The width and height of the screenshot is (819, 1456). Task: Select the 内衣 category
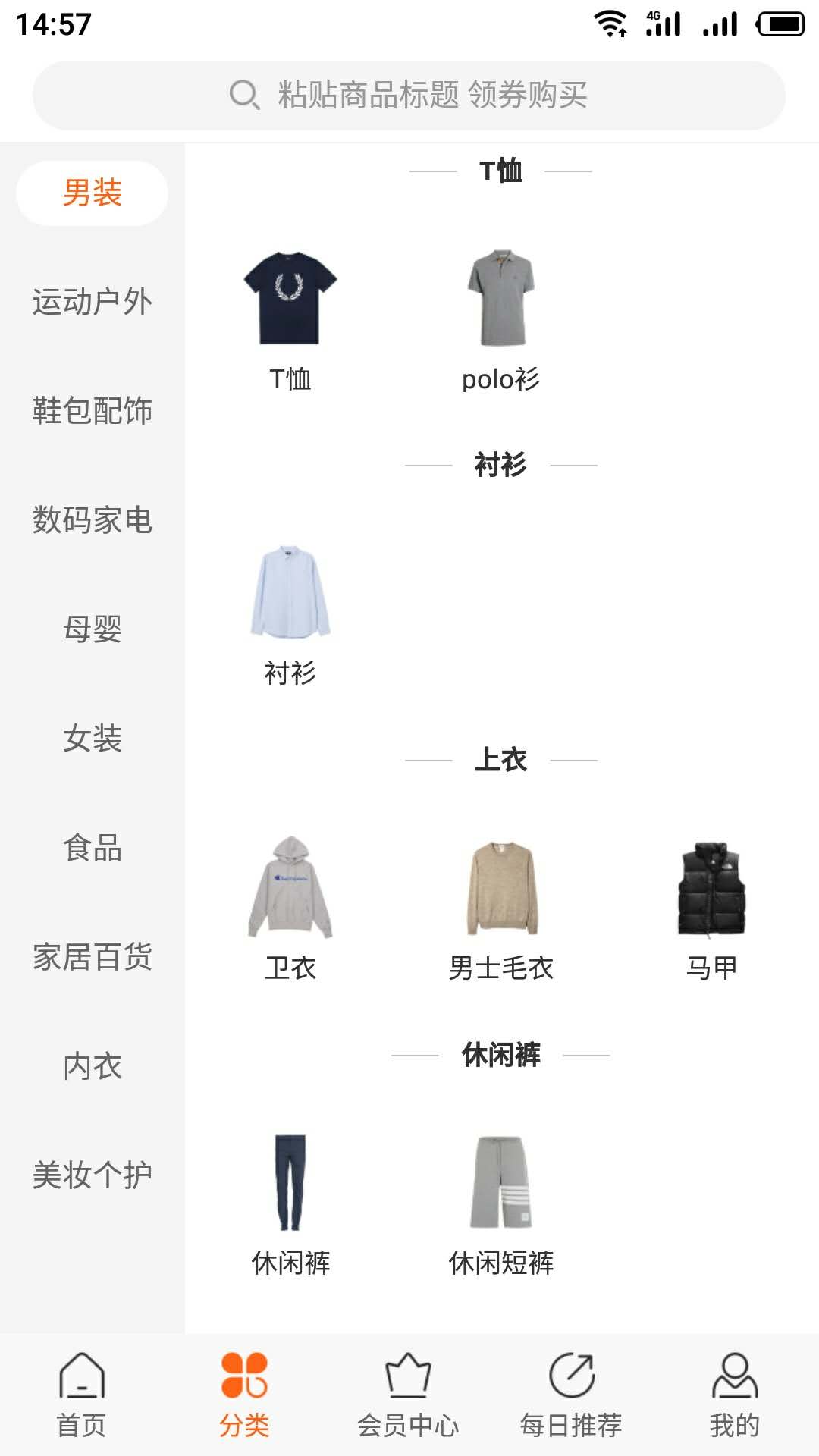pyautogui.click(x=93, y=1066)
